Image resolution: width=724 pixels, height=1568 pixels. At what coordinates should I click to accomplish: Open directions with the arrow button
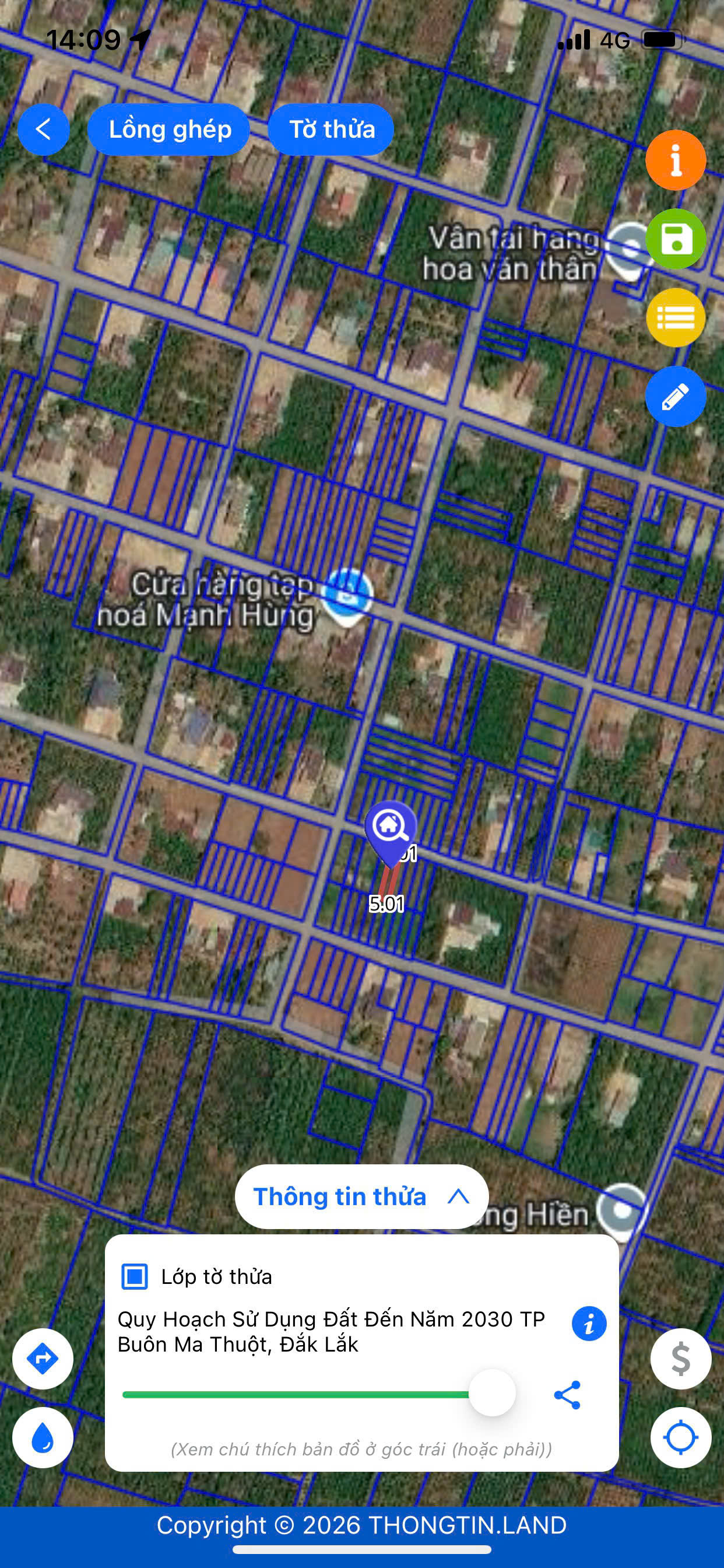pos(43,1359)
